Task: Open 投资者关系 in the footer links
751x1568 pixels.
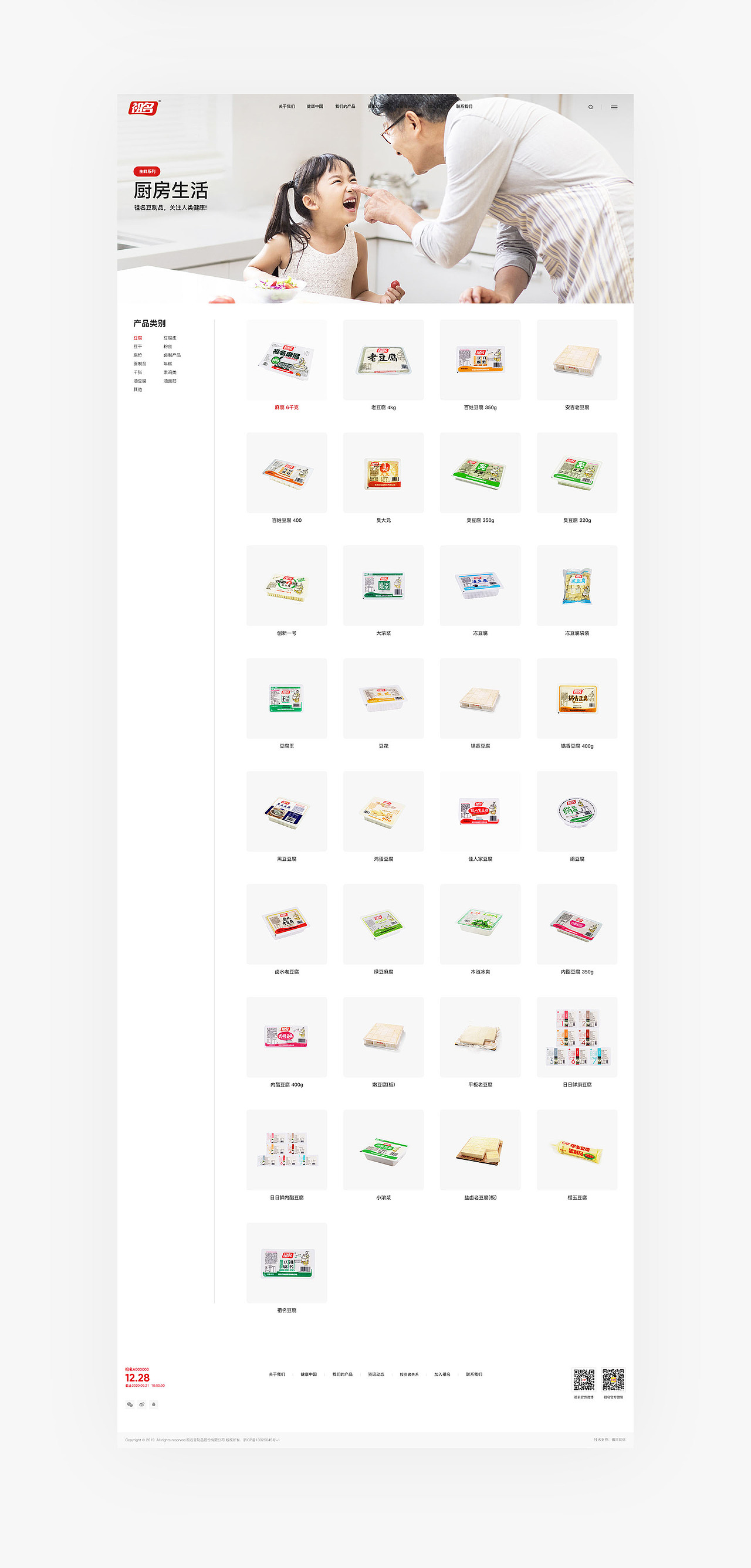Action: point(409,1374)
